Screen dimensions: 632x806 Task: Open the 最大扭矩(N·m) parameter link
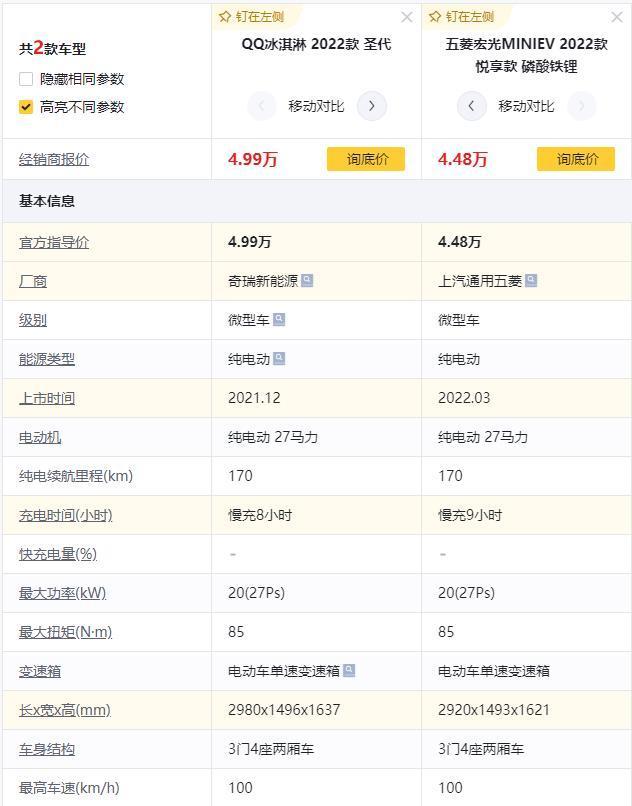(65, 632)
